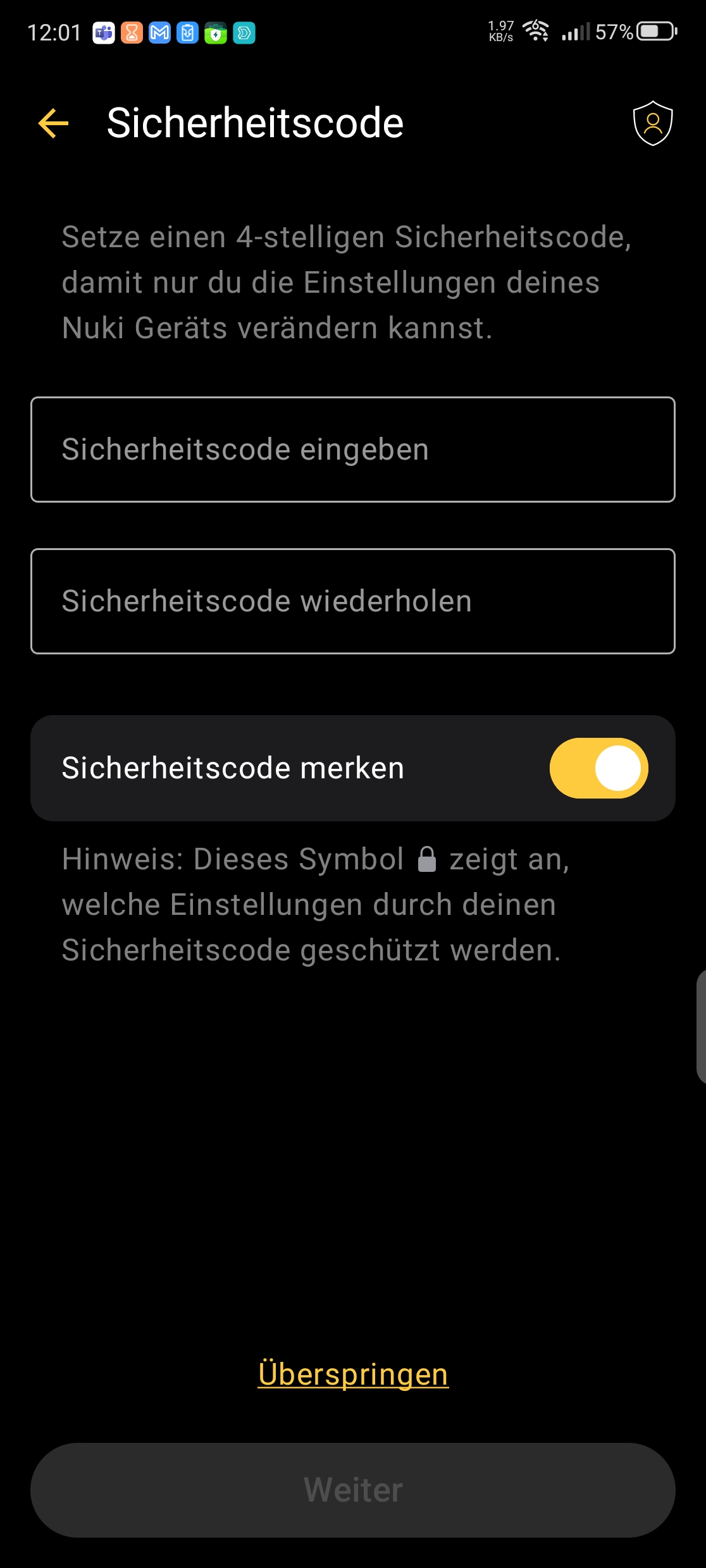Viewport: 706px width, 1568px height.
Task: Tap the 'Weiter' button
Action: [353, 1490]
